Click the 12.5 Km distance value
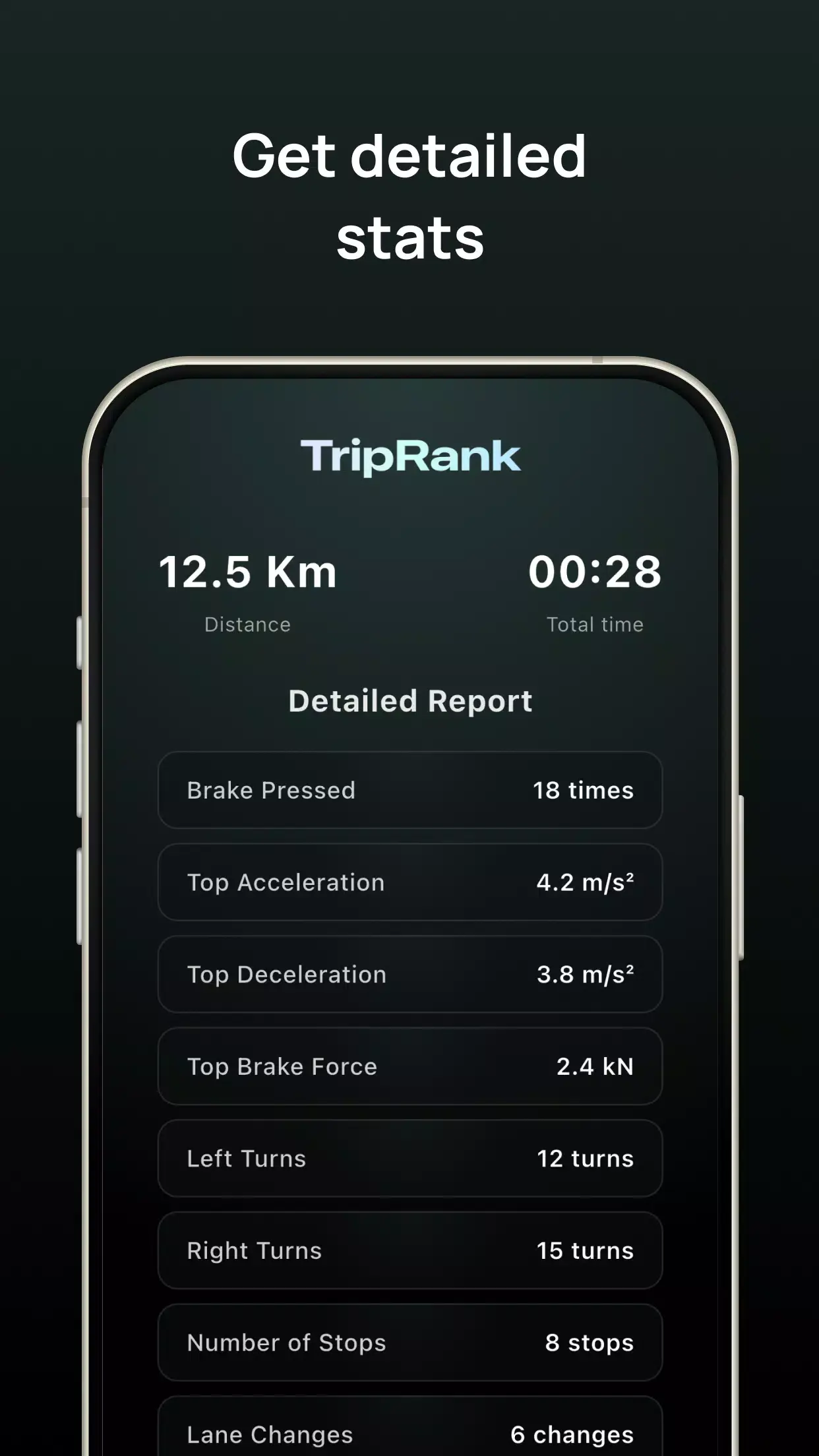 click(249, 572)
